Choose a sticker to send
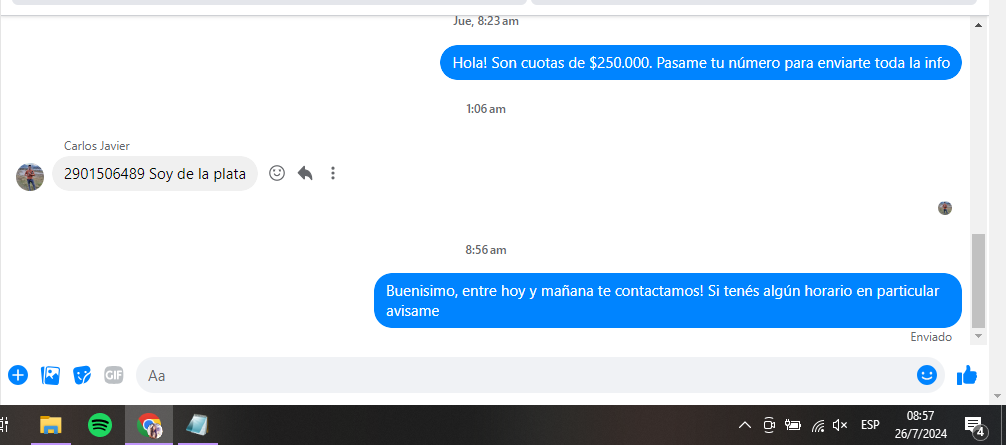This screenshot has height=445, width=1006. 83,375
